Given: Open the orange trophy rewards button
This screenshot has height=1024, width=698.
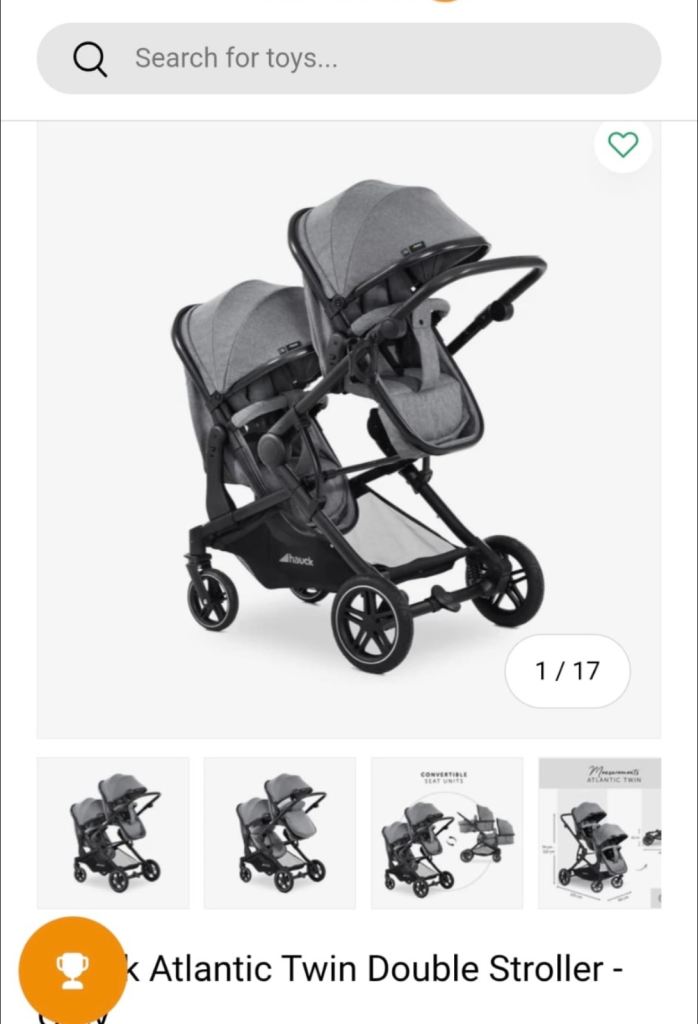Looking at the screenshot, I should click(72, 969).
